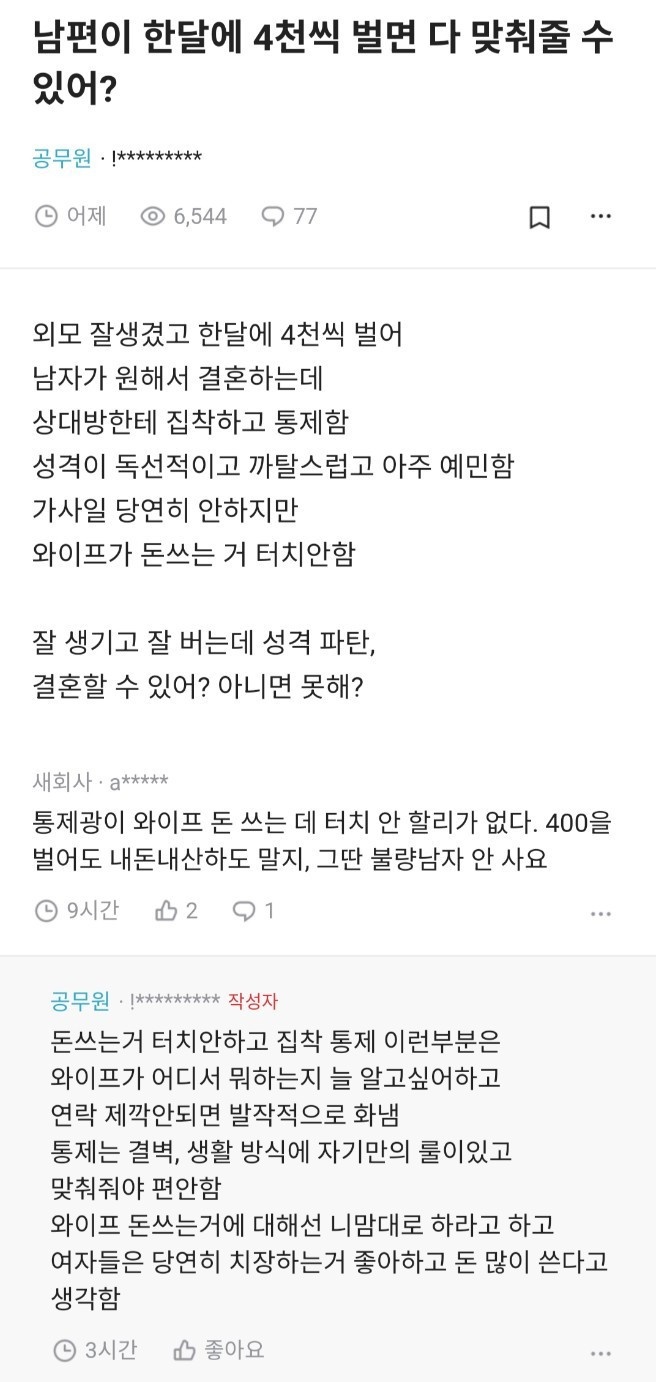Screen dimensions: 656x1382
Task: Open more options on 새회사 comment
Action: [x=600, y=913]
